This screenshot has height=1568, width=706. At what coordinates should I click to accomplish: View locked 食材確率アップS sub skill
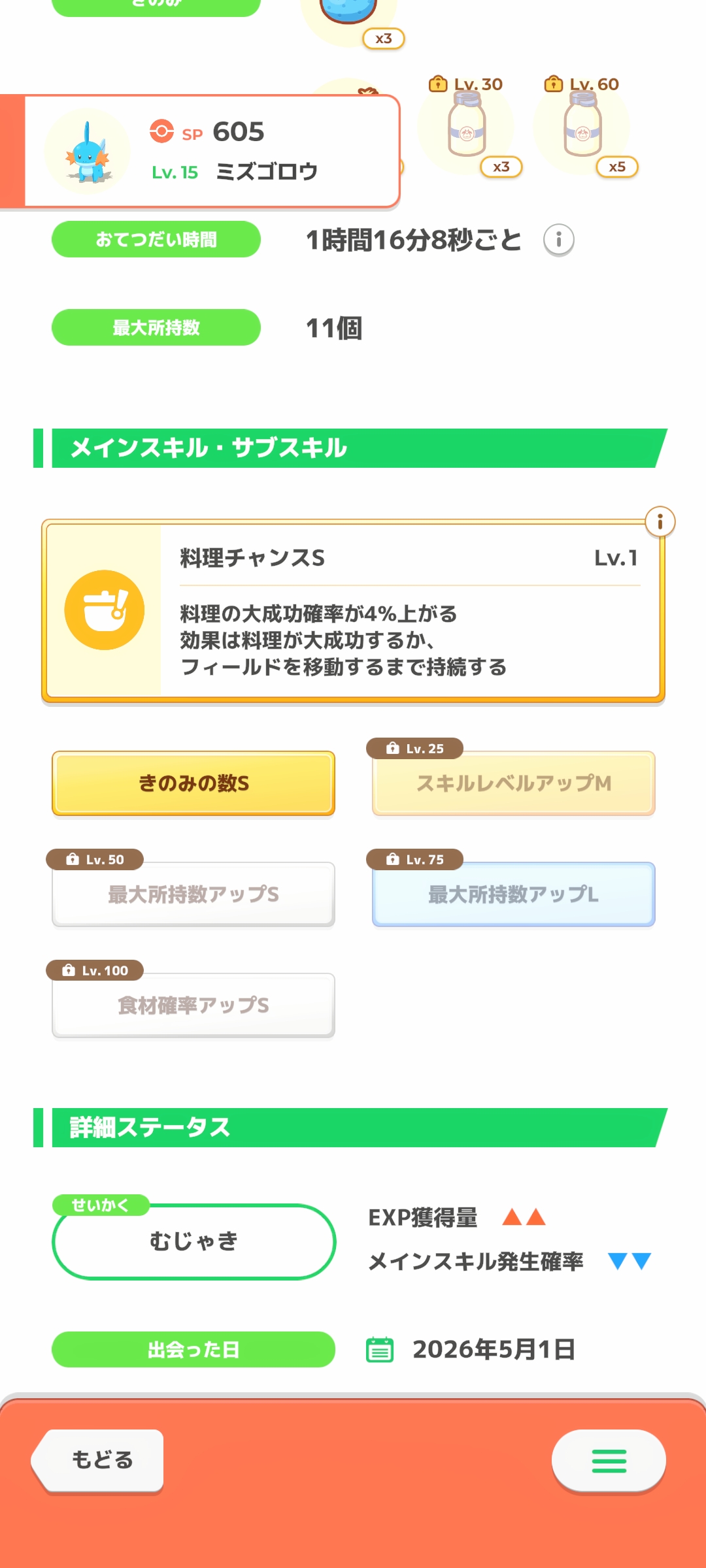point(193,1005)
